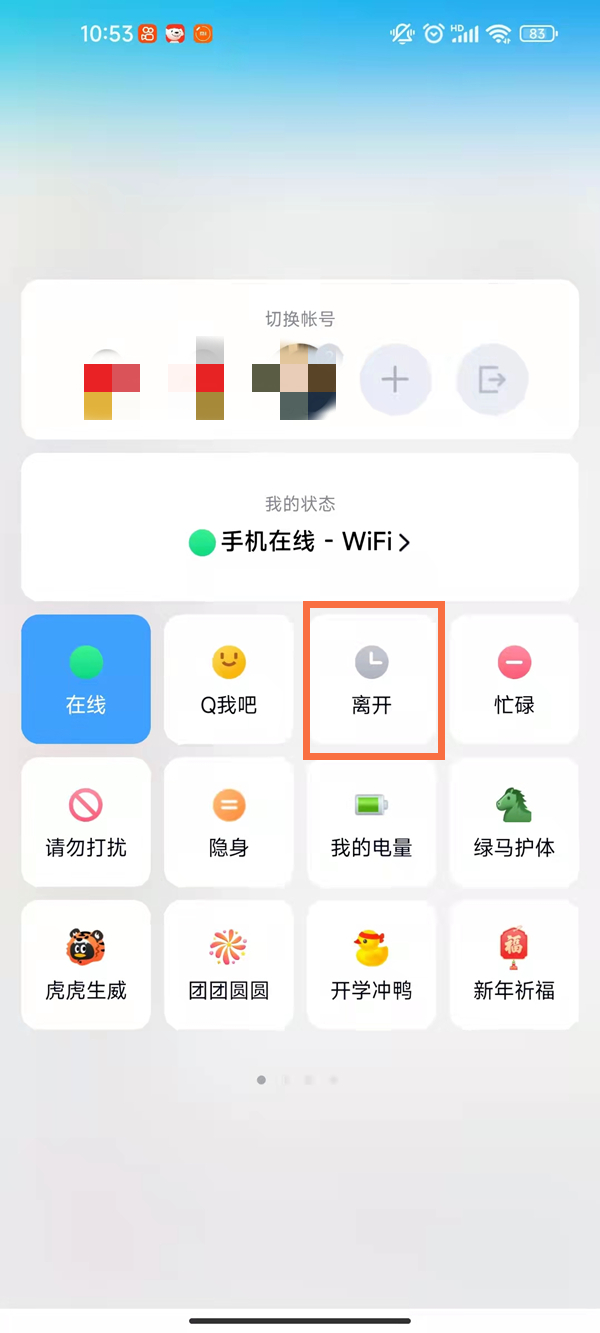600x1333 pixels.
Task: Add a new account with the plus button
Action: click(x=395, y=380)
